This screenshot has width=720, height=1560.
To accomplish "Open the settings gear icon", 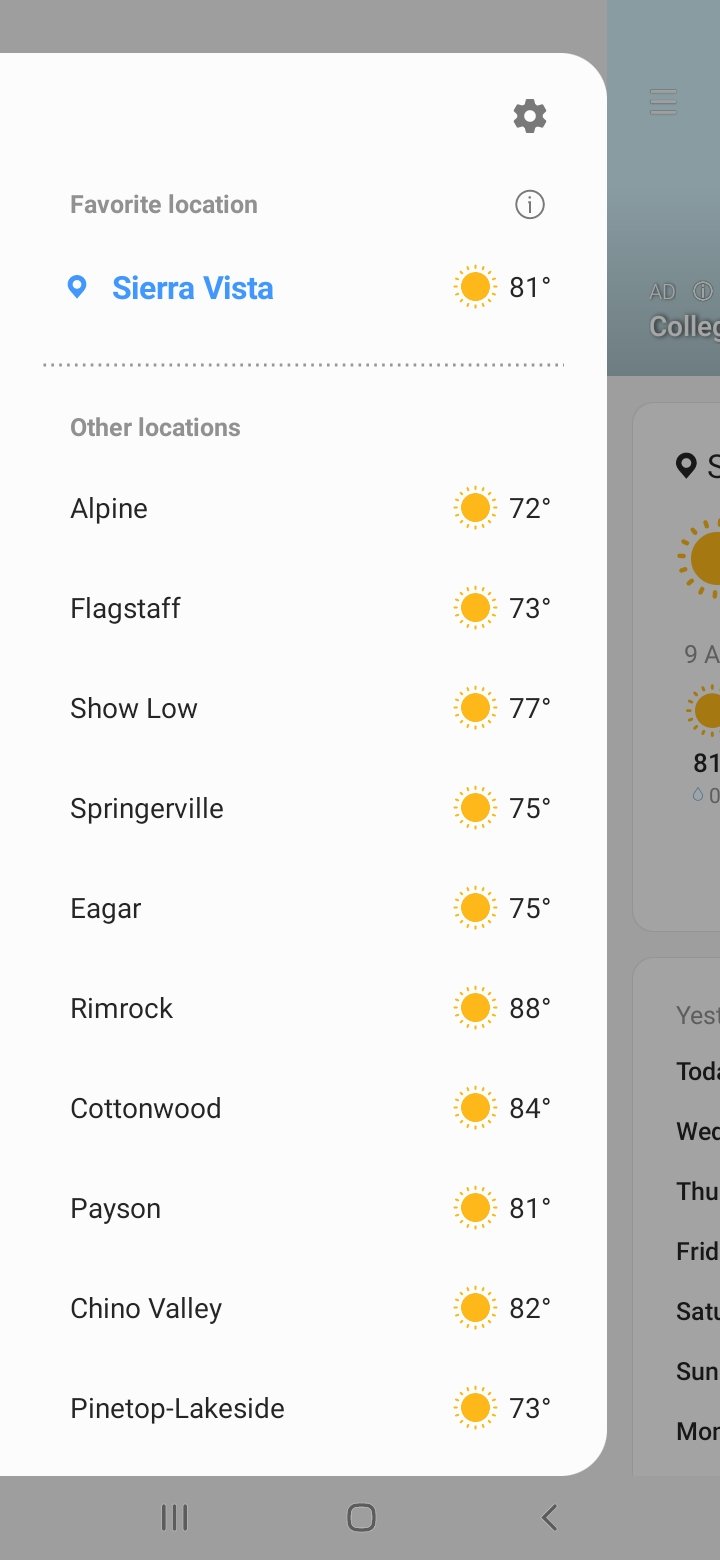I will pos(530,116).
